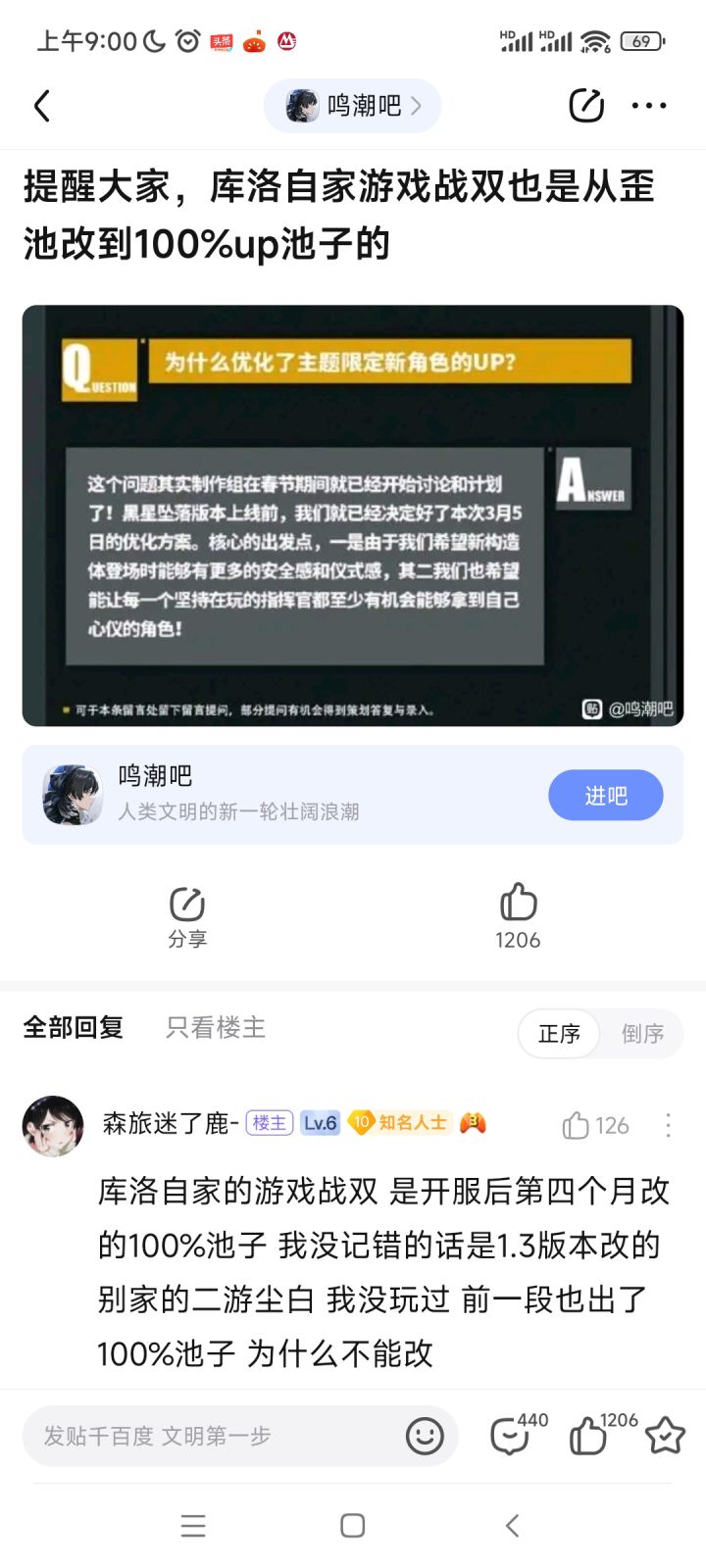Screen dimensions: 706x1568
Task: Tap the back arrow in the top bar
Action: (41, 107)
